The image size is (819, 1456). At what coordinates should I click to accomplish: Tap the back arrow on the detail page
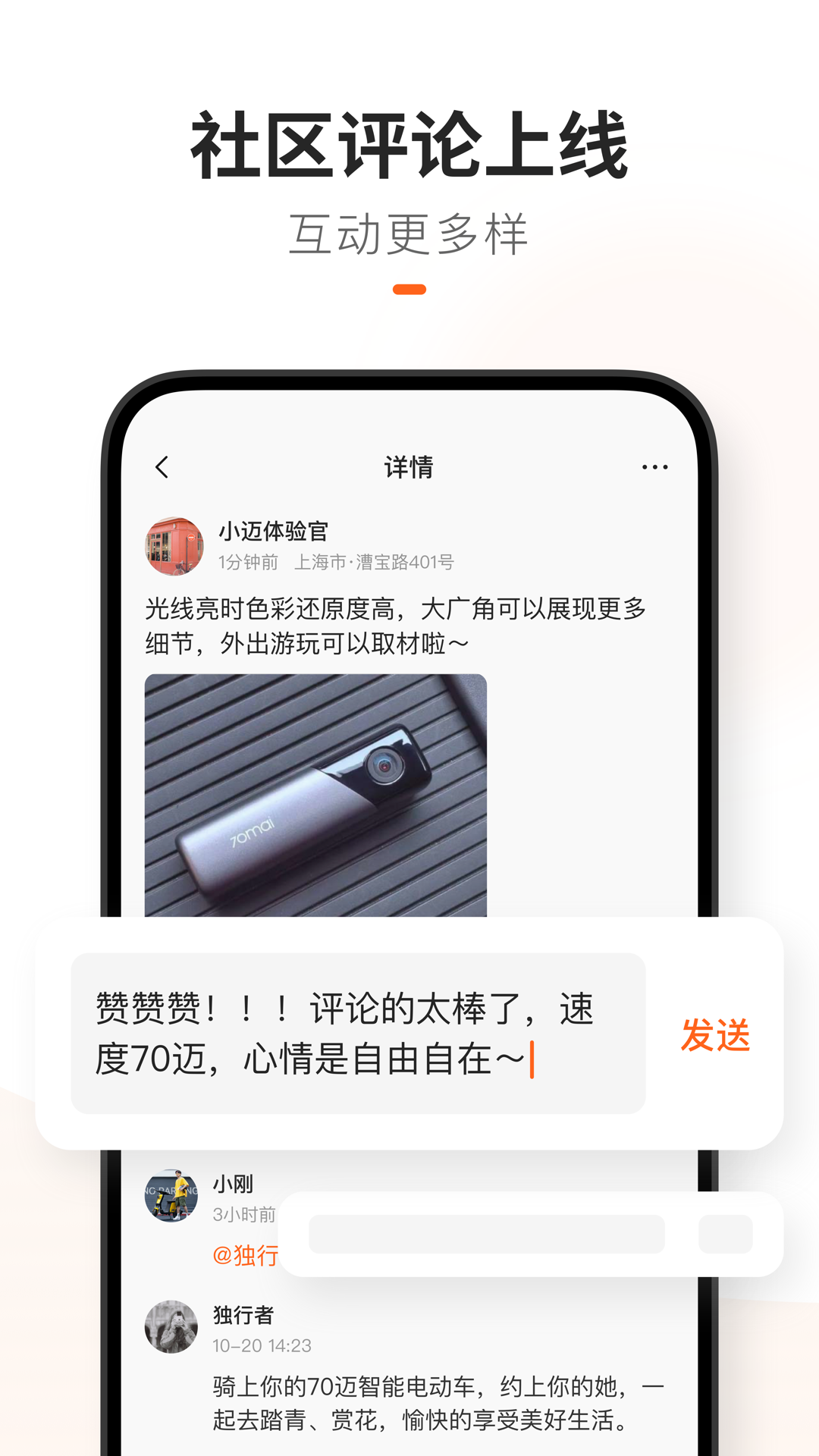click(x=162, y=468)
